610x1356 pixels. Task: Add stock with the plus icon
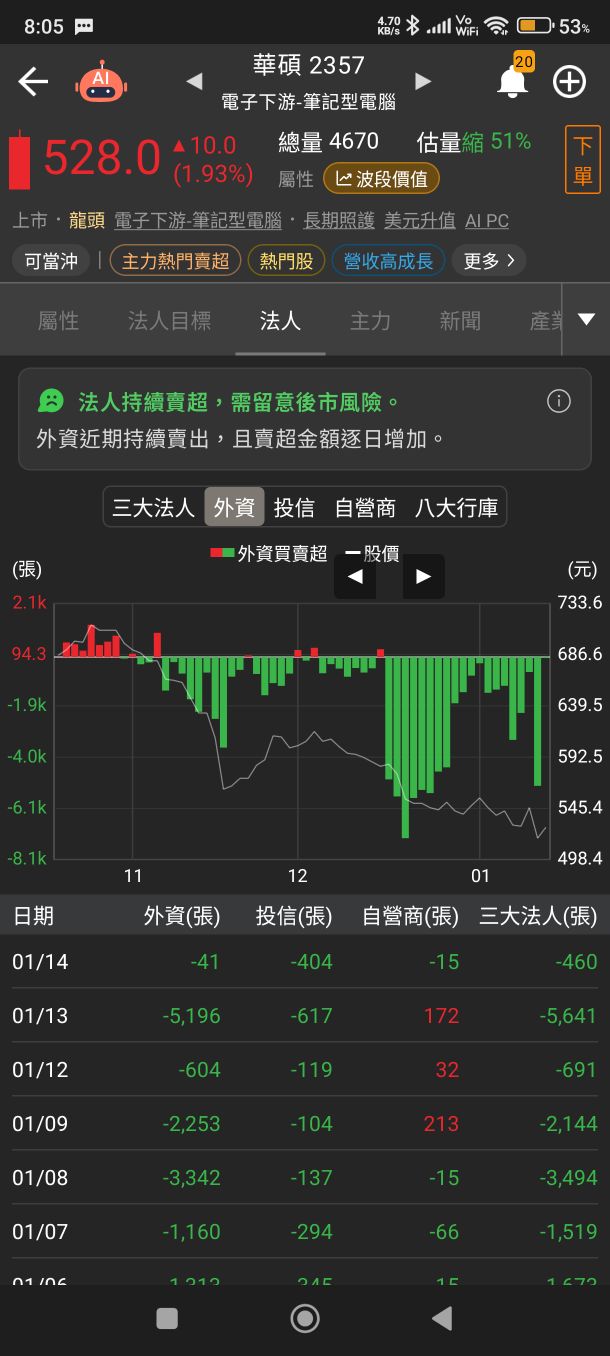[570, 82]
